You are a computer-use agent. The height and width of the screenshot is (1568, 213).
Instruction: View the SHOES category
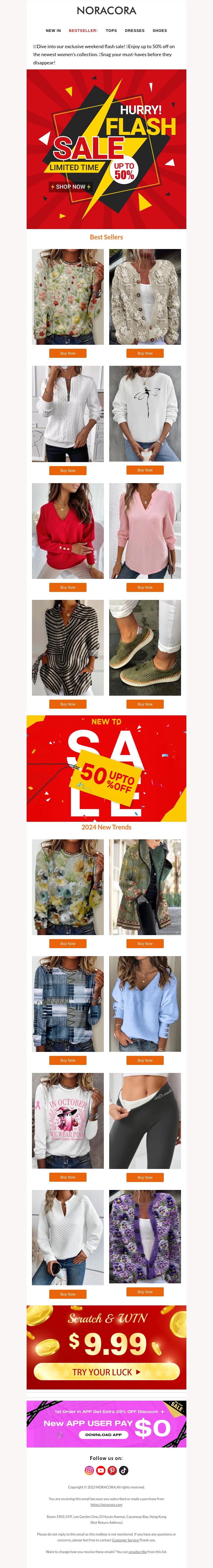(159, 30)
